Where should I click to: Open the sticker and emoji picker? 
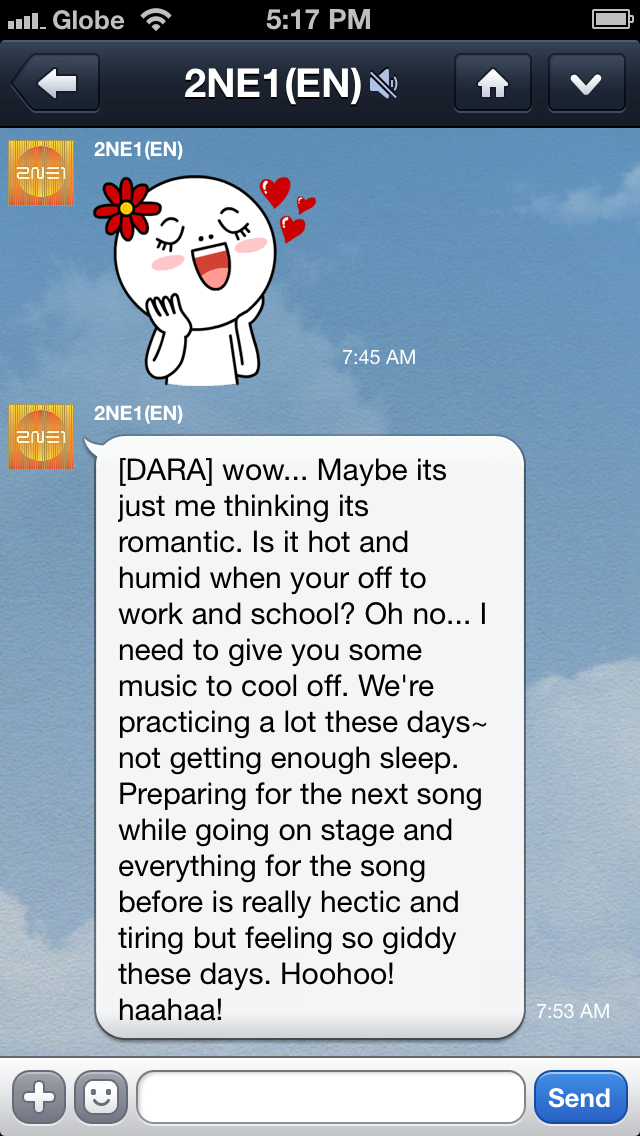(x=100, y=1097)
